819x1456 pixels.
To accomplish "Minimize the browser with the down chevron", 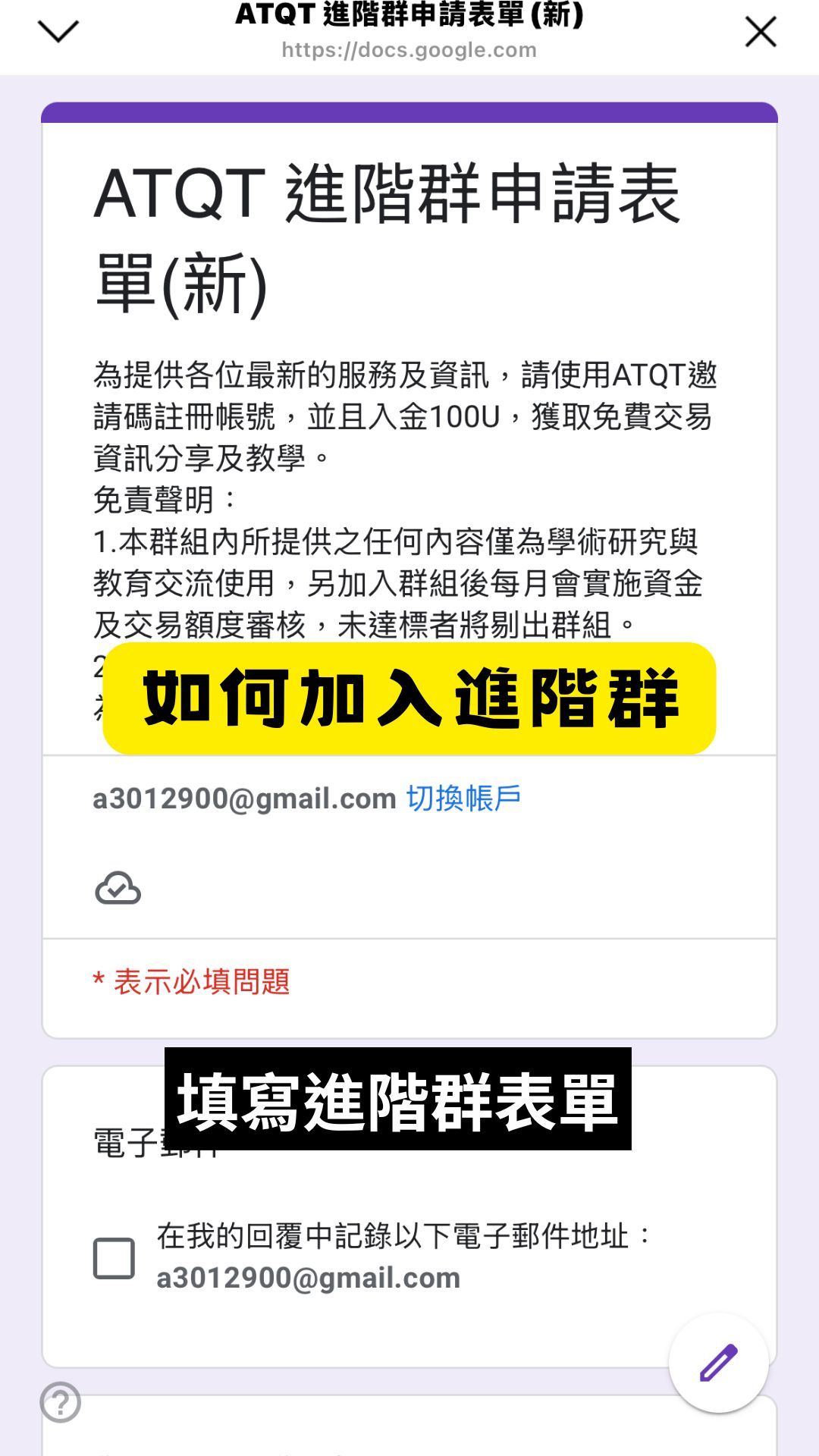I will (58, 32).
